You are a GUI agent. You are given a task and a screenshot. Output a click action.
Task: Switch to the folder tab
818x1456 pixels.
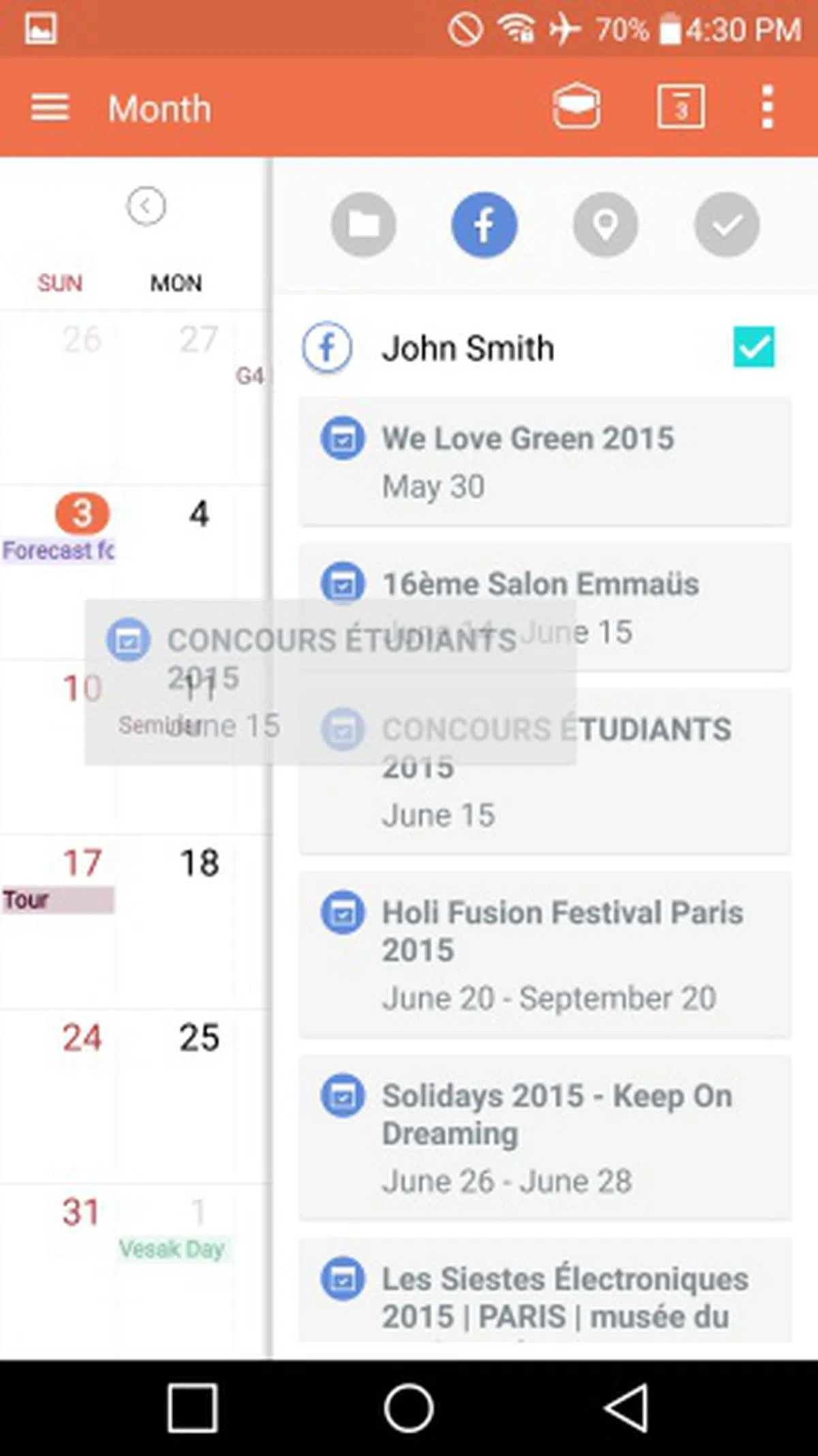point(363,224)
